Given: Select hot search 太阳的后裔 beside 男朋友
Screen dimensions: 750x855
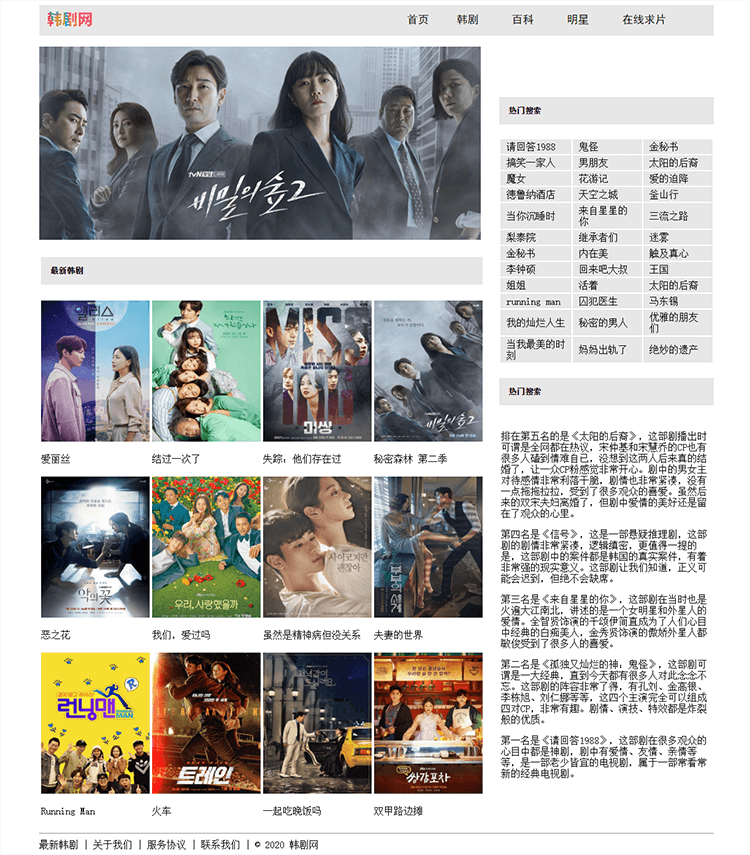Looking at the screenshot, I should [x=673, y=163].
